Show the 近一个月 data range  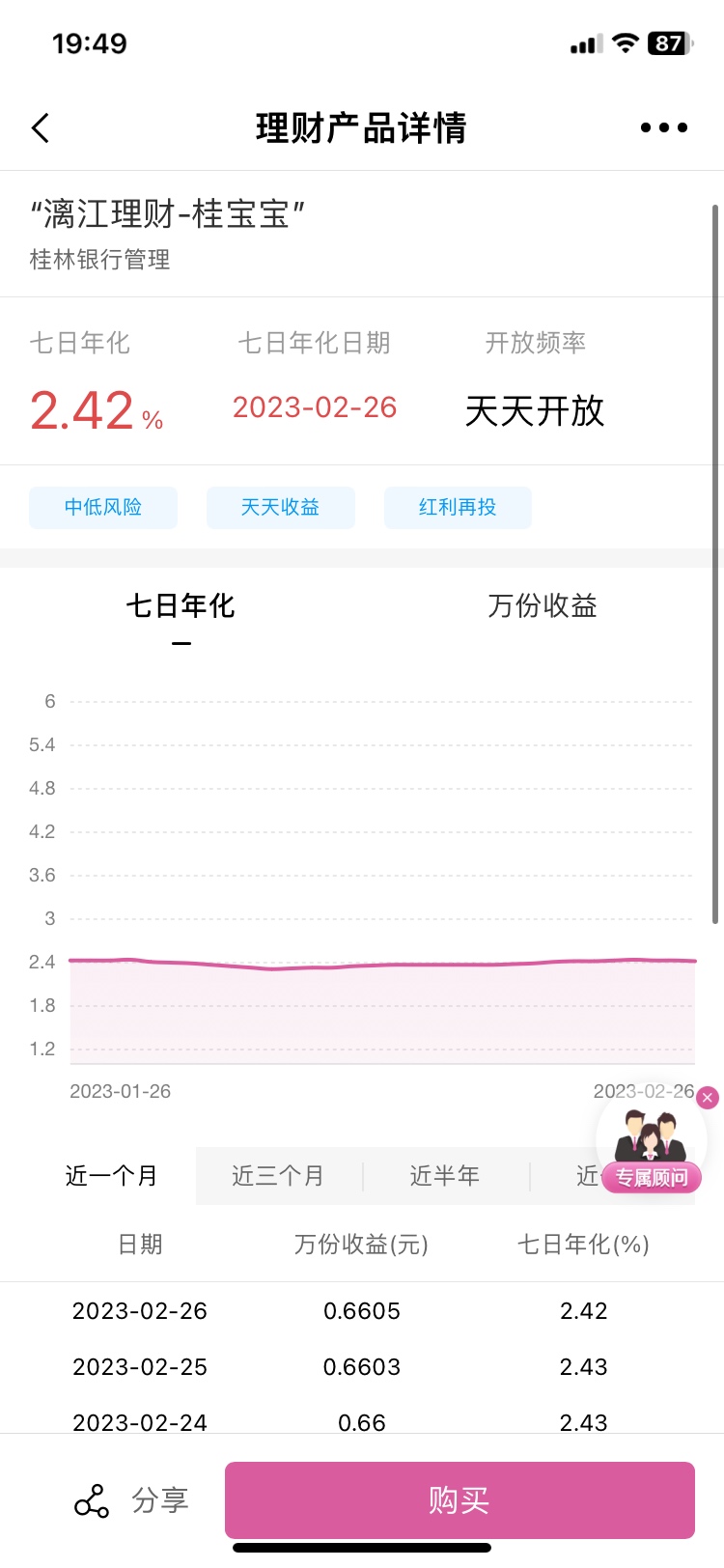pos(111,1175)
